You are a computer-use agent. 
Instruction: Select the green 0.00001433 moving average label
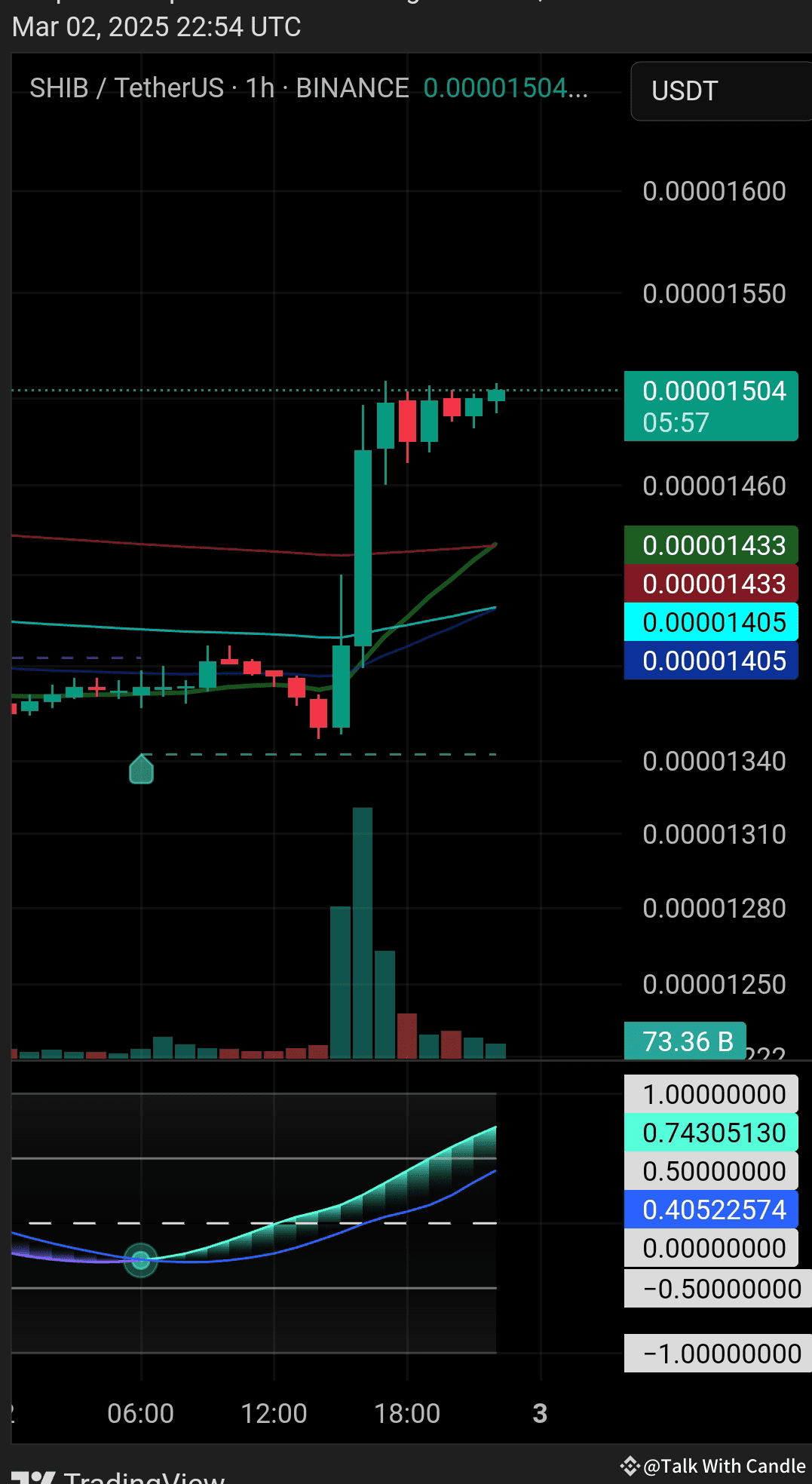[x=709, y=544]
